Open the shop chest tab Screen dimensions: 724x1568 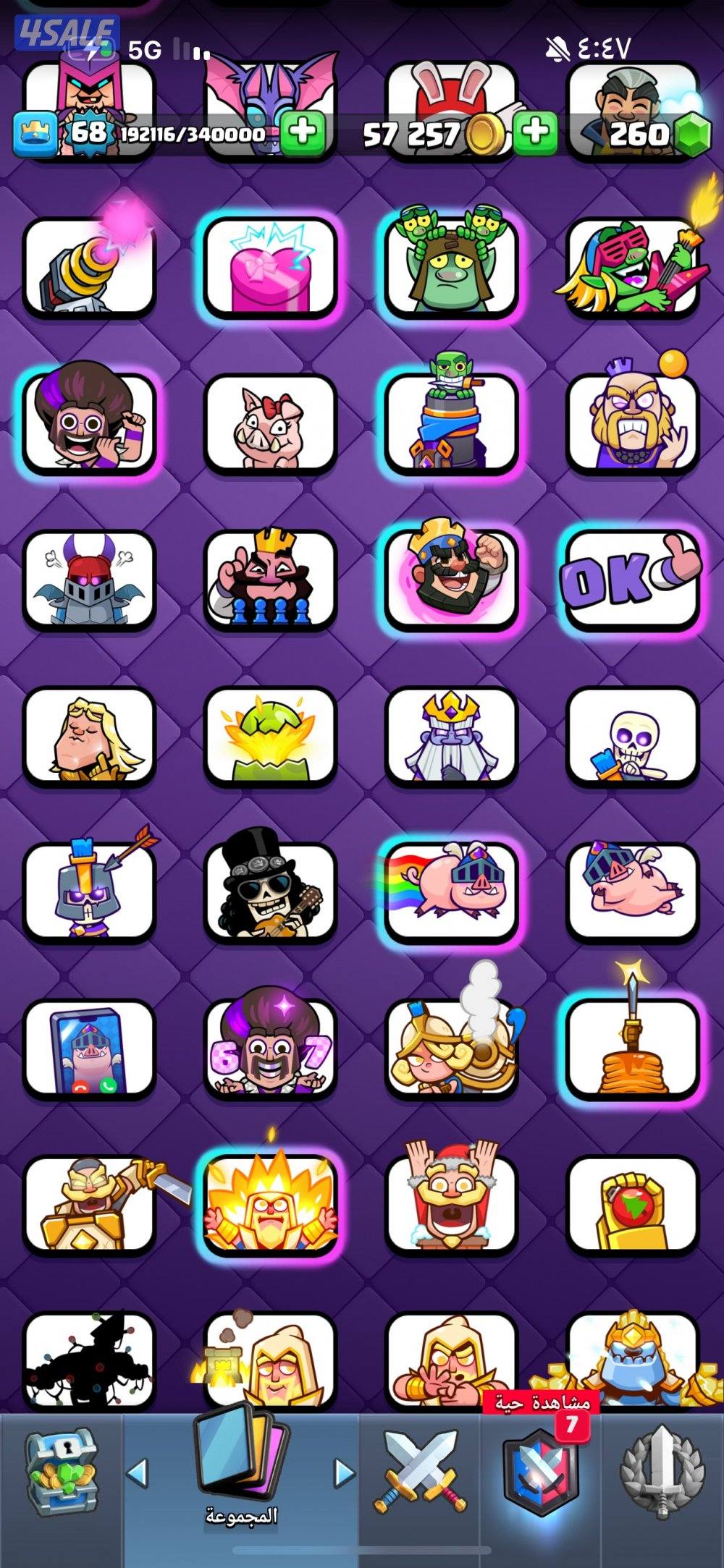[61, 1472]
